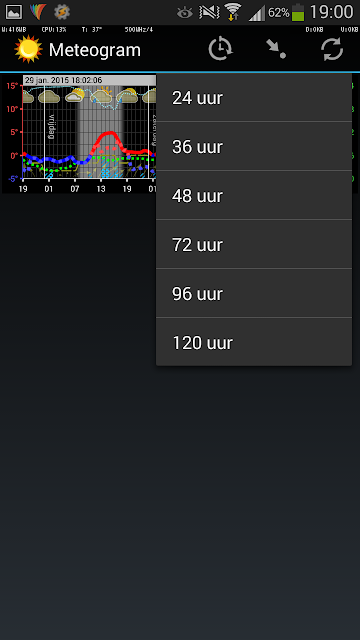
Task: Refresh the meteogram
Action: pyautogui.click(x=332, y=50)
